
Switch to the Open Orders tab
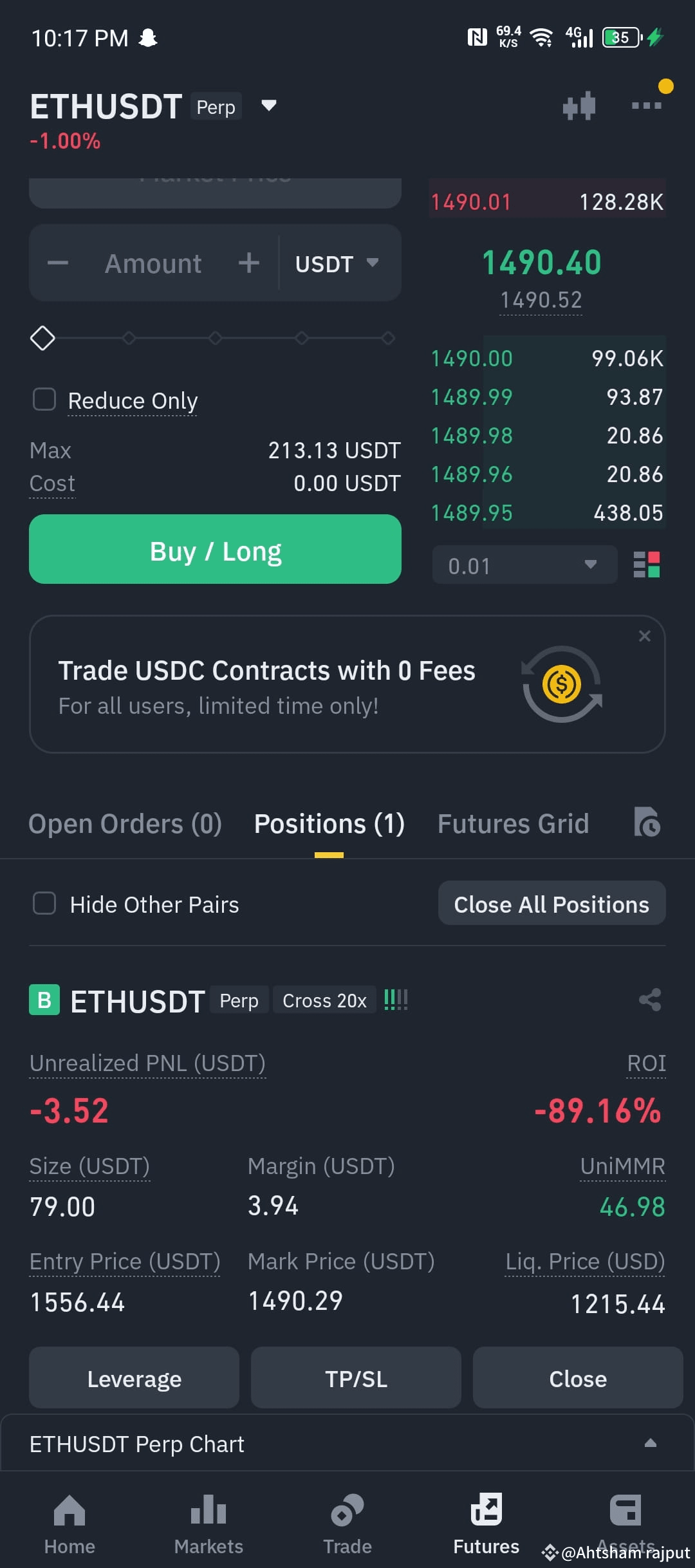point(125,823)
